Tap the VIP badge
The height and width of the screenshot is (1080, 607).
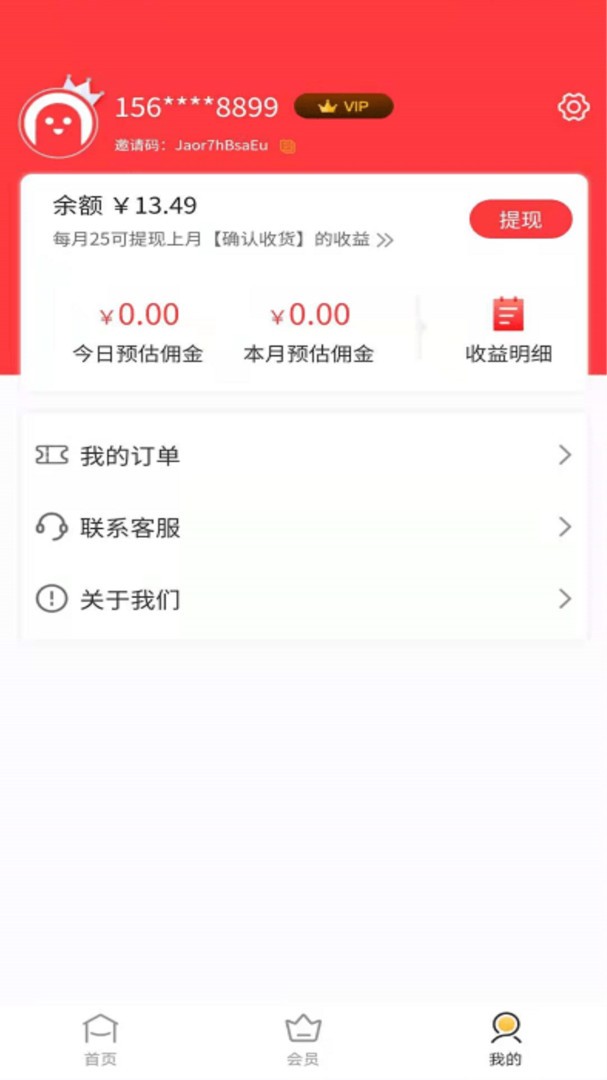pyautogui.click(x=343, y=106)
